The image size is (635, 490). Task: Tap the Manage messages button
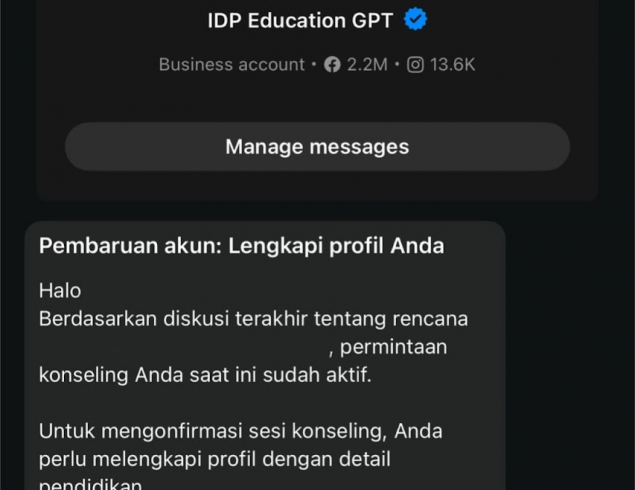(317, 147)
